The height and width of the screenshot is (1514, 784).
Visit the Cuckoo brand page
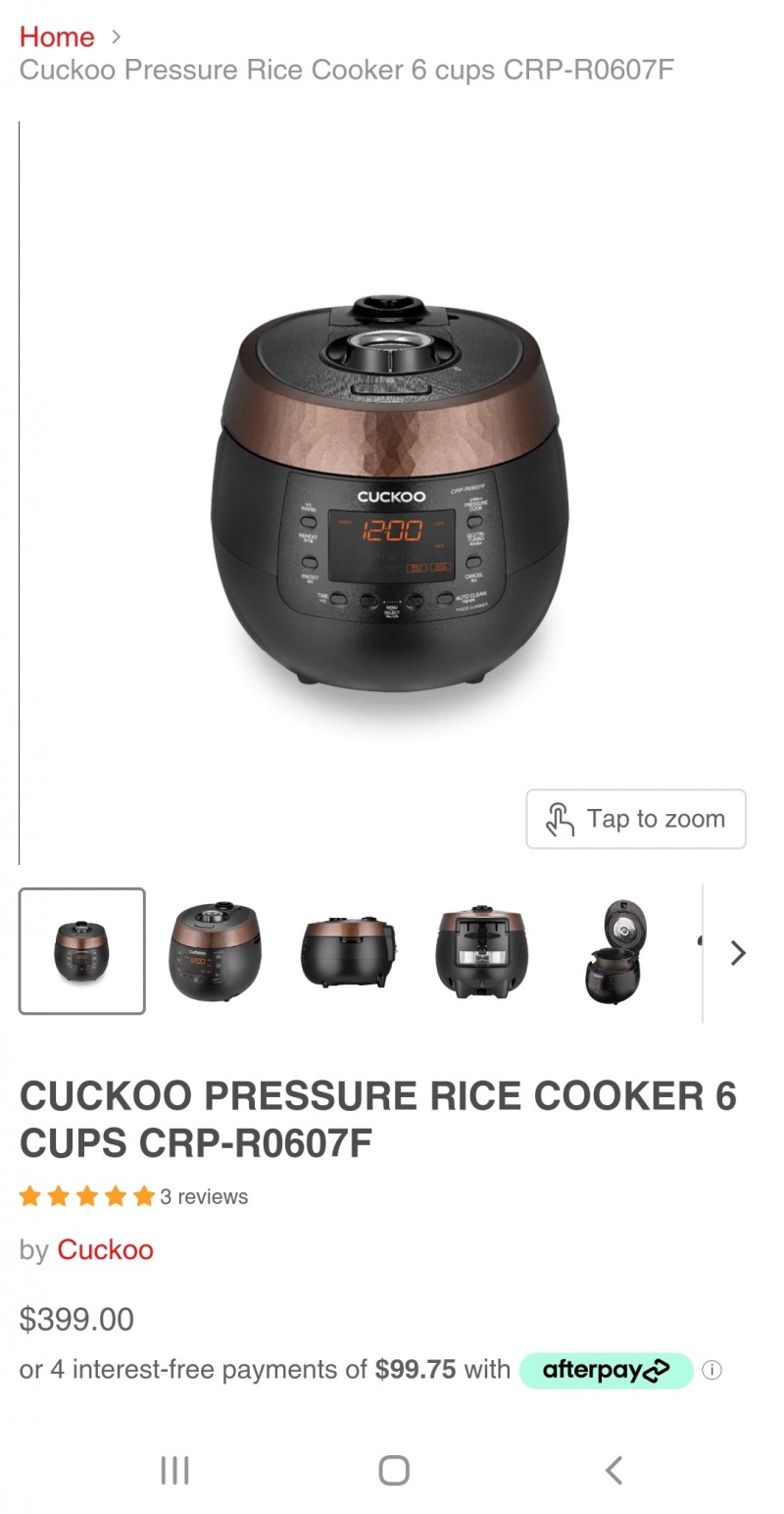105,1249
